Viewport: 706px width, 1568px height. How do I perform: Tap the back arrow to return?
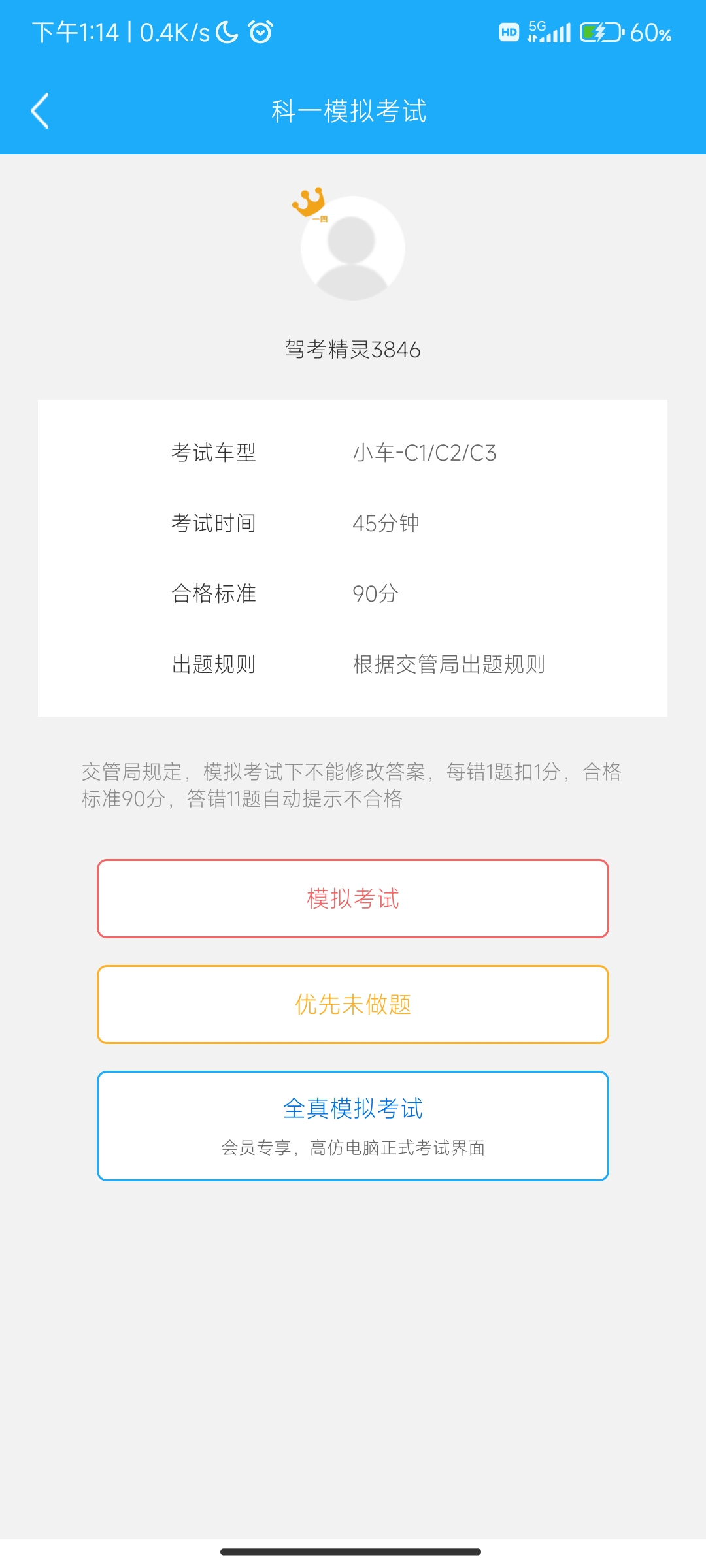coord(41,111)
